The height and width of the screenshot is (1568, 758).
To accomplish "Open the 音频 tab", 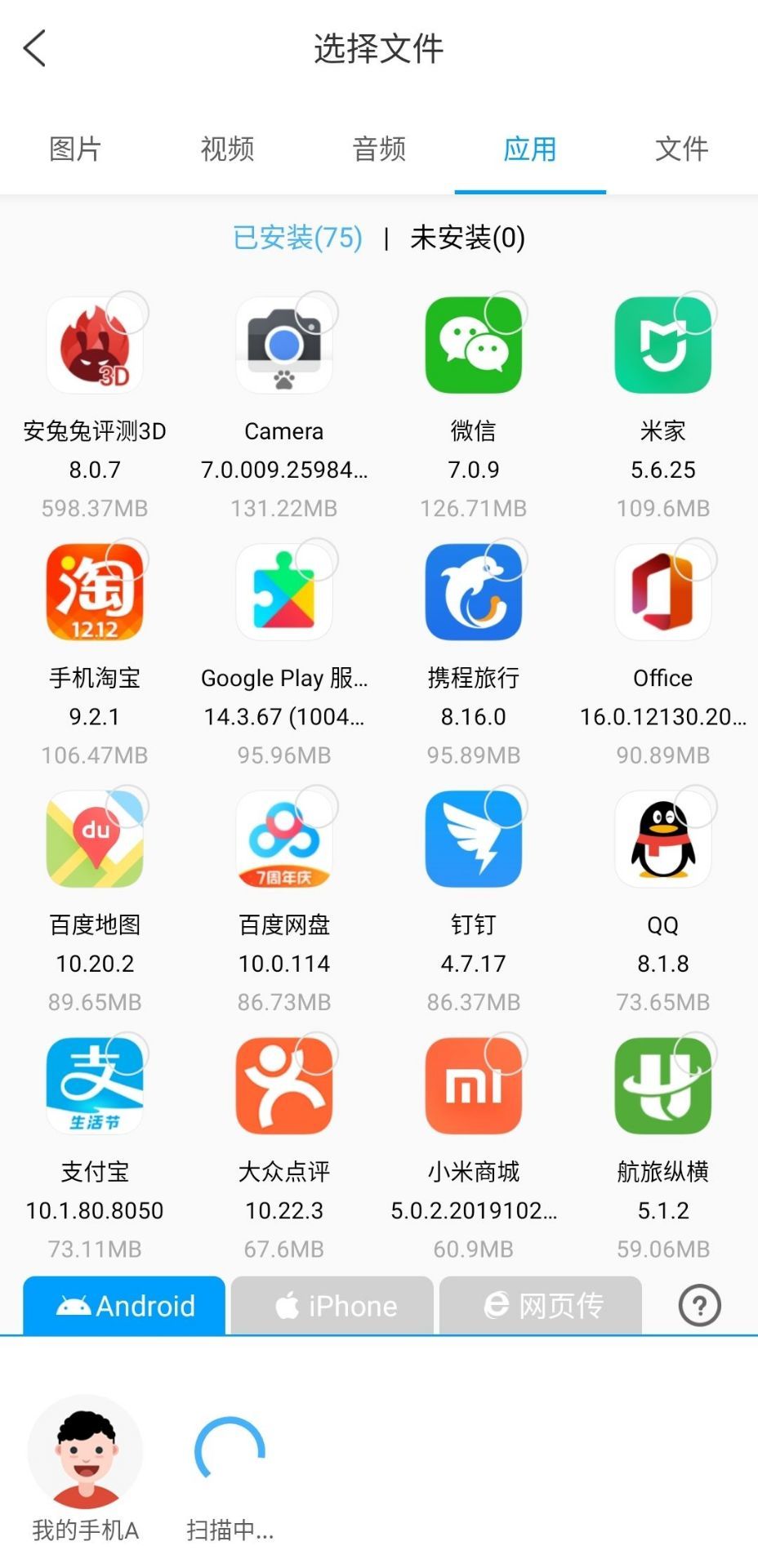I will point(379,149).
